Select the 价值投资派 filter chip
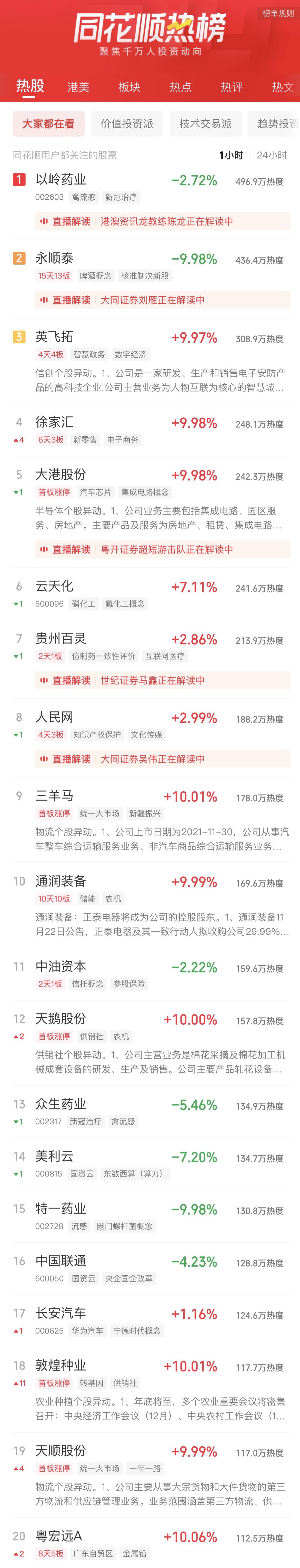 (x=127, y=124)
